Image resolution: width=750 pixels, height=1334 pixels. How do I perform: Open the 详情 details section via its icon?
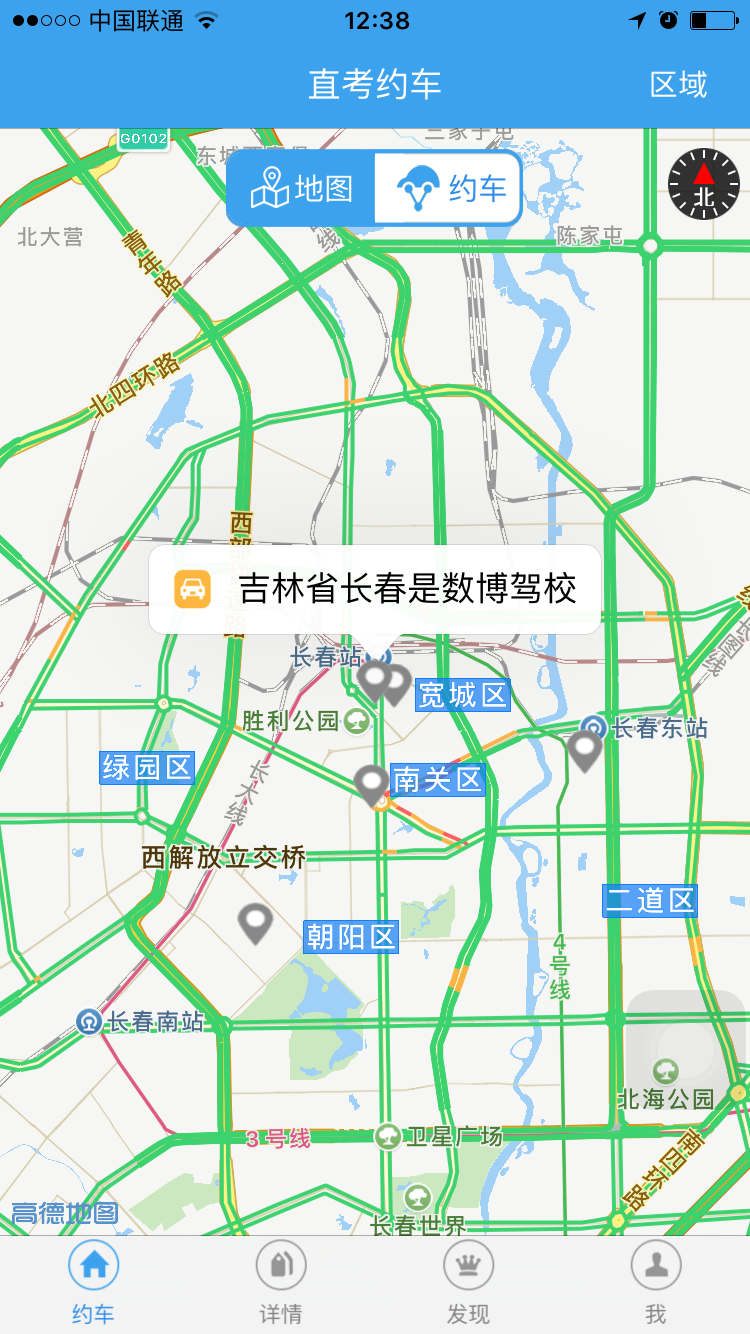pyautogui.click(x=279, y=1264)
